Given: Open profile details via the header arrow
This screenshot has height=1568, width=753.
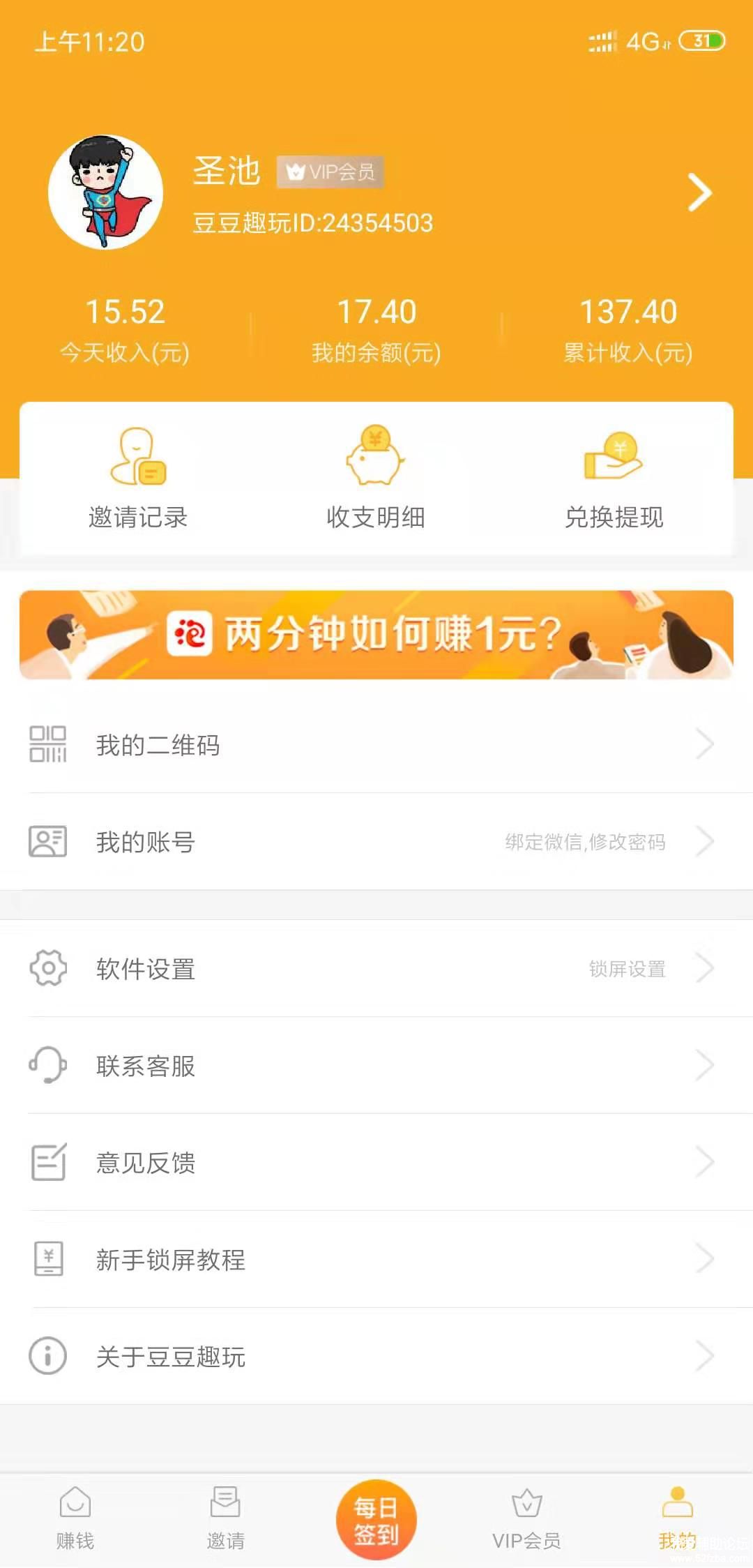Looking at the screenshot, I should click(x=699, y=193).
